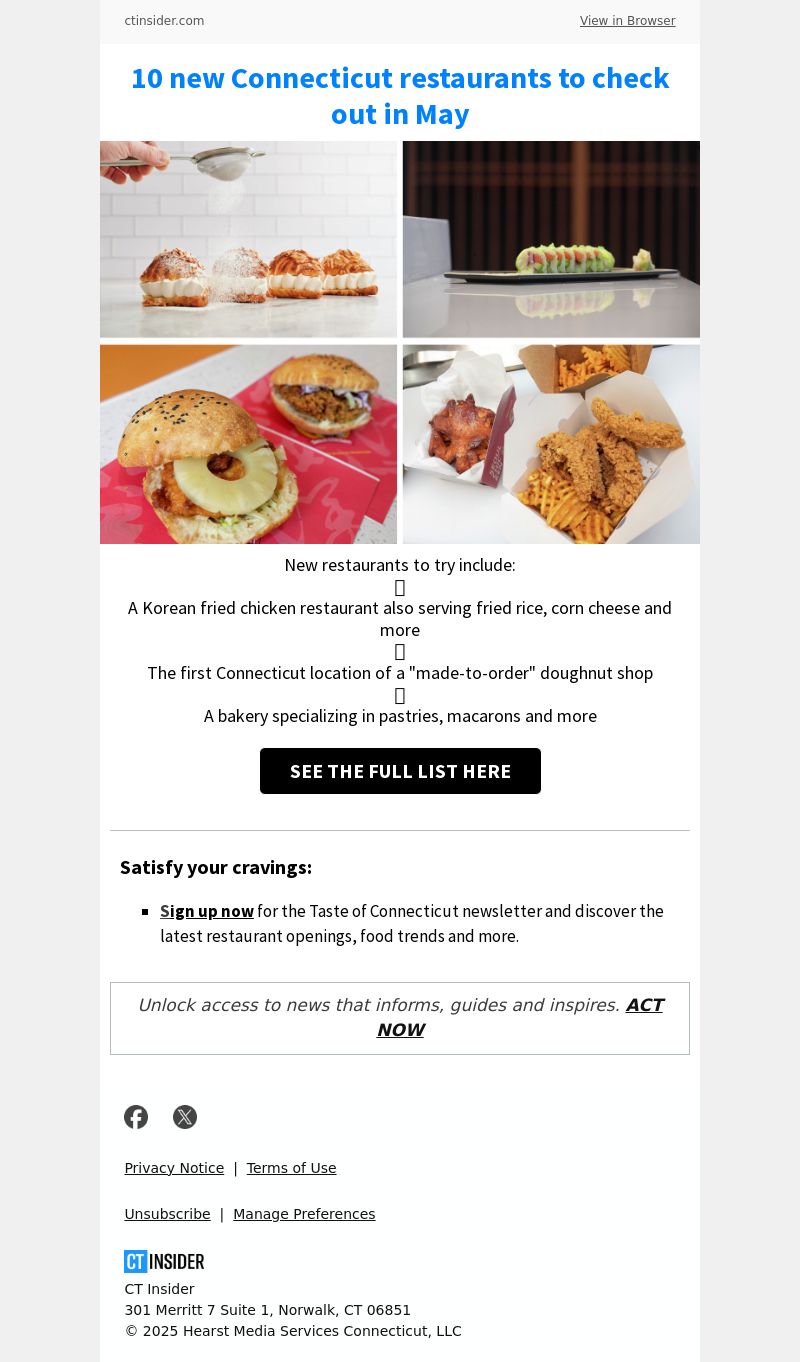The image size is (800, 1362).
Task: Open the X social icon
Action: [185, 1117]
